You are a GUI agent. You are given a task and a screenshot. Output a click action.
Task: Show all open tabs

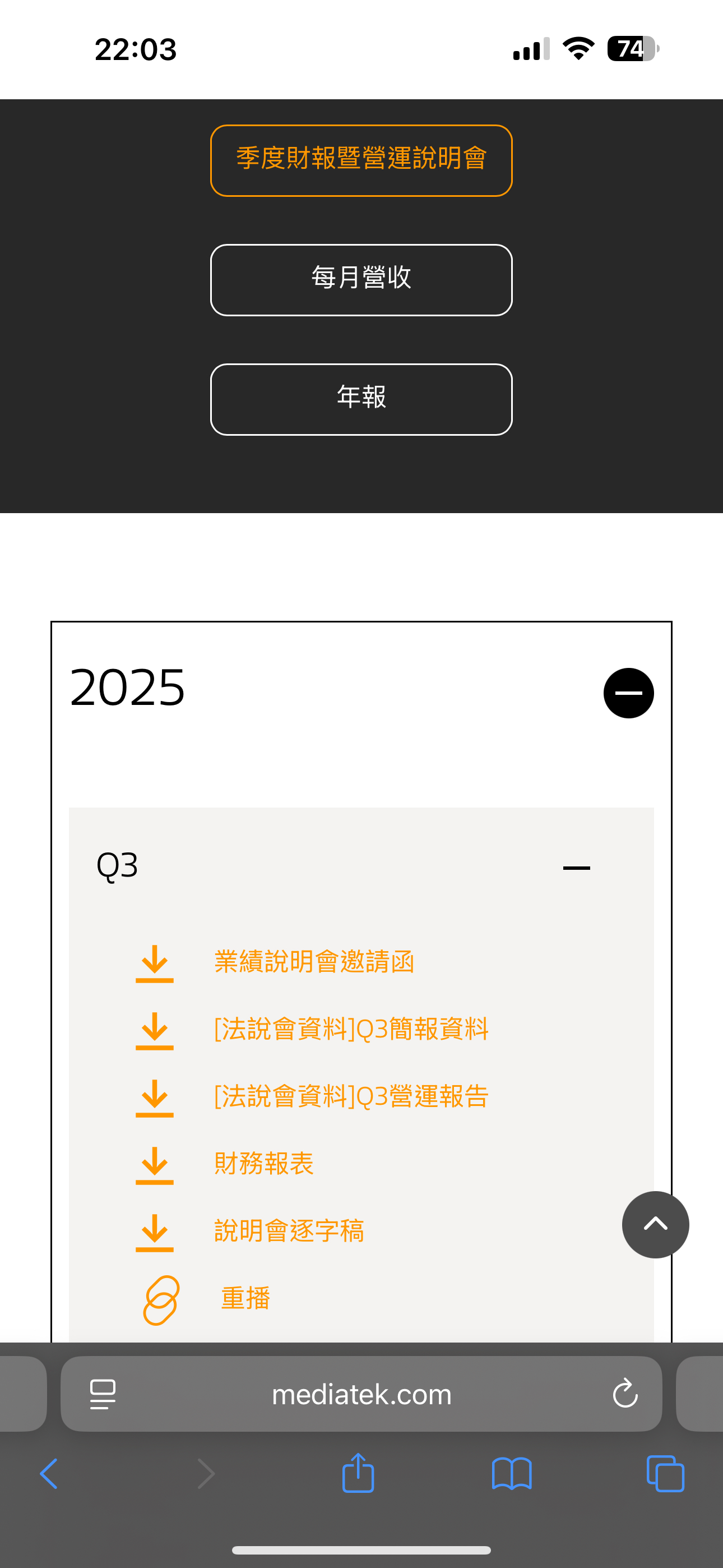665,1474
